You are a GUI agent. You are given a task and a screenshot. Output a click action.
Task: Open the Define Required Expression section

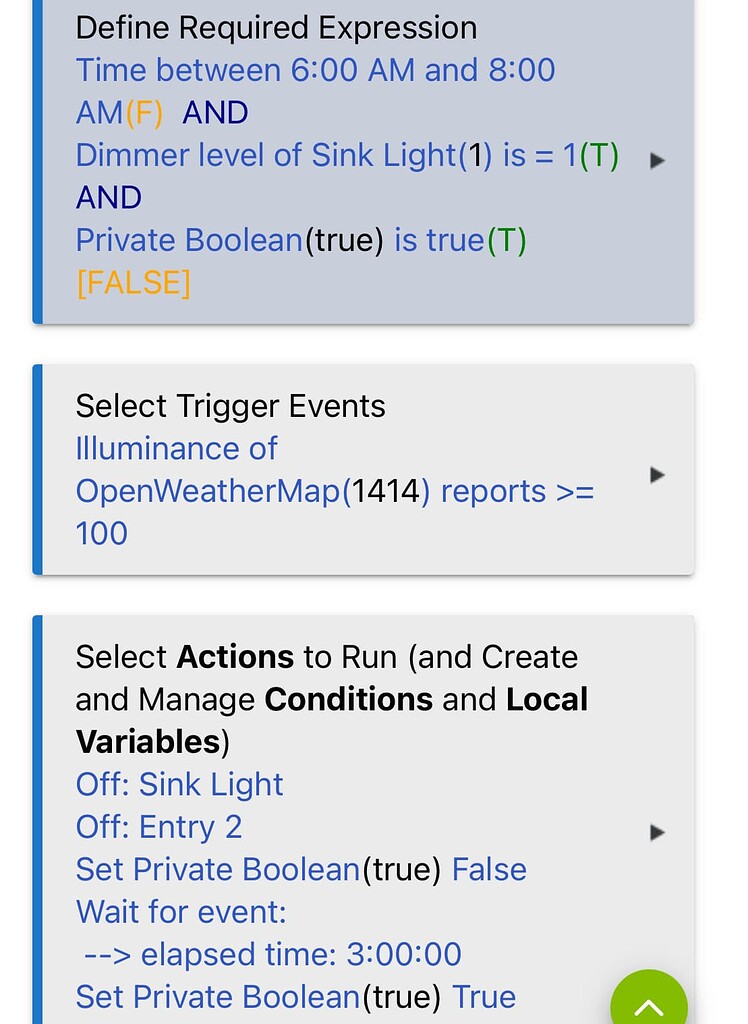point(657,160)
